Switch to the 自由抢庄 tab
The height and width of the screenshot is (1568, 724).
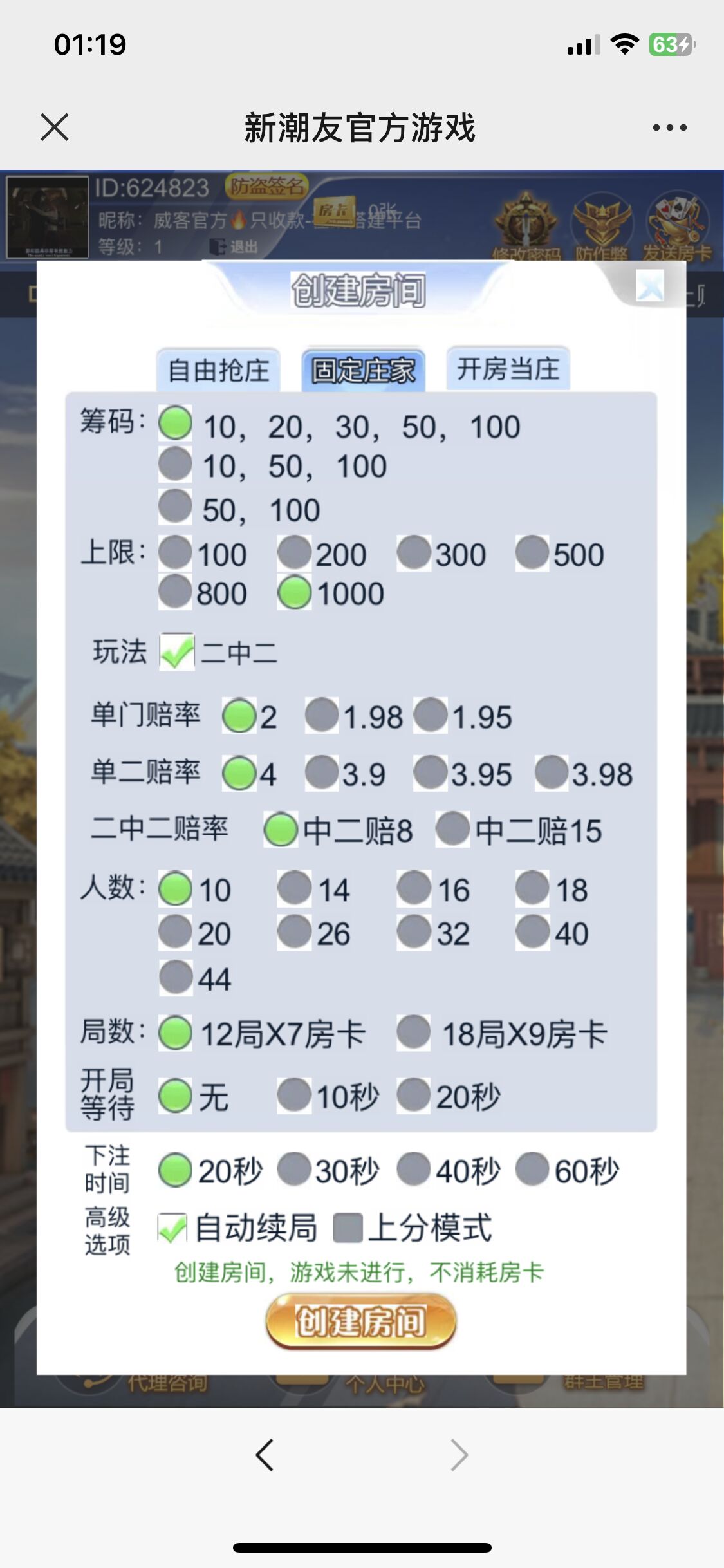tap(218, 370)
